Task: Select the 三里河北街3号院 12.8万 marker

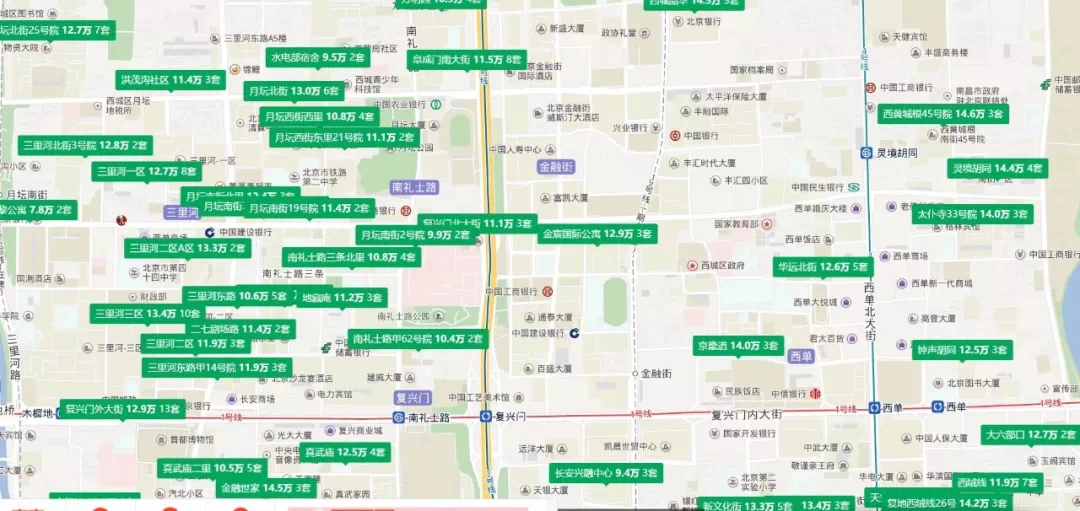Action: [85, 145]
